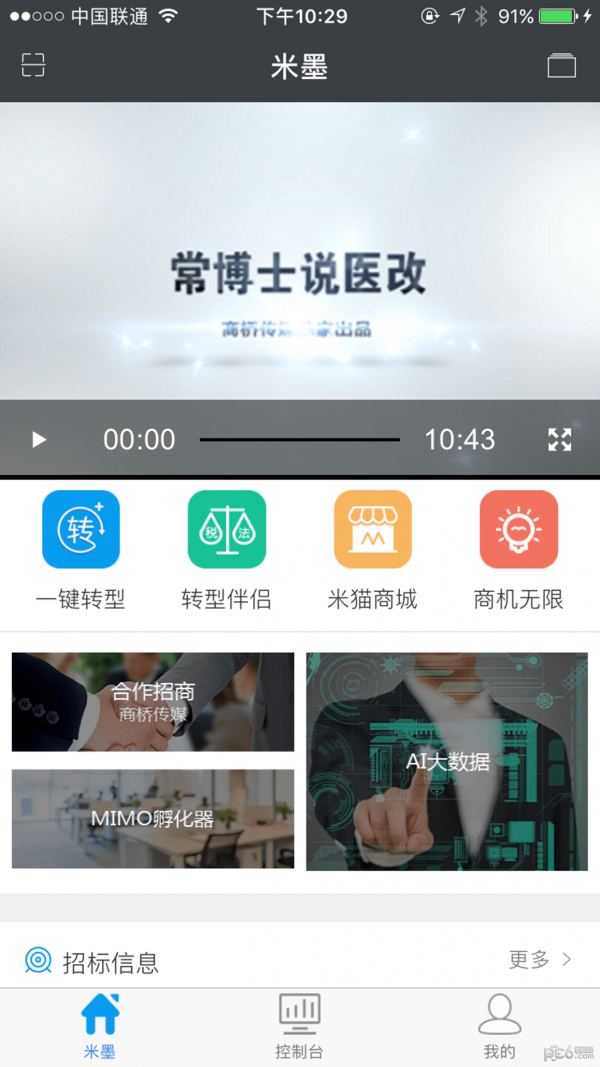This screenshot has width=600, height=1067.
Task: Open 一键转型
Action: tap(81, 530)
